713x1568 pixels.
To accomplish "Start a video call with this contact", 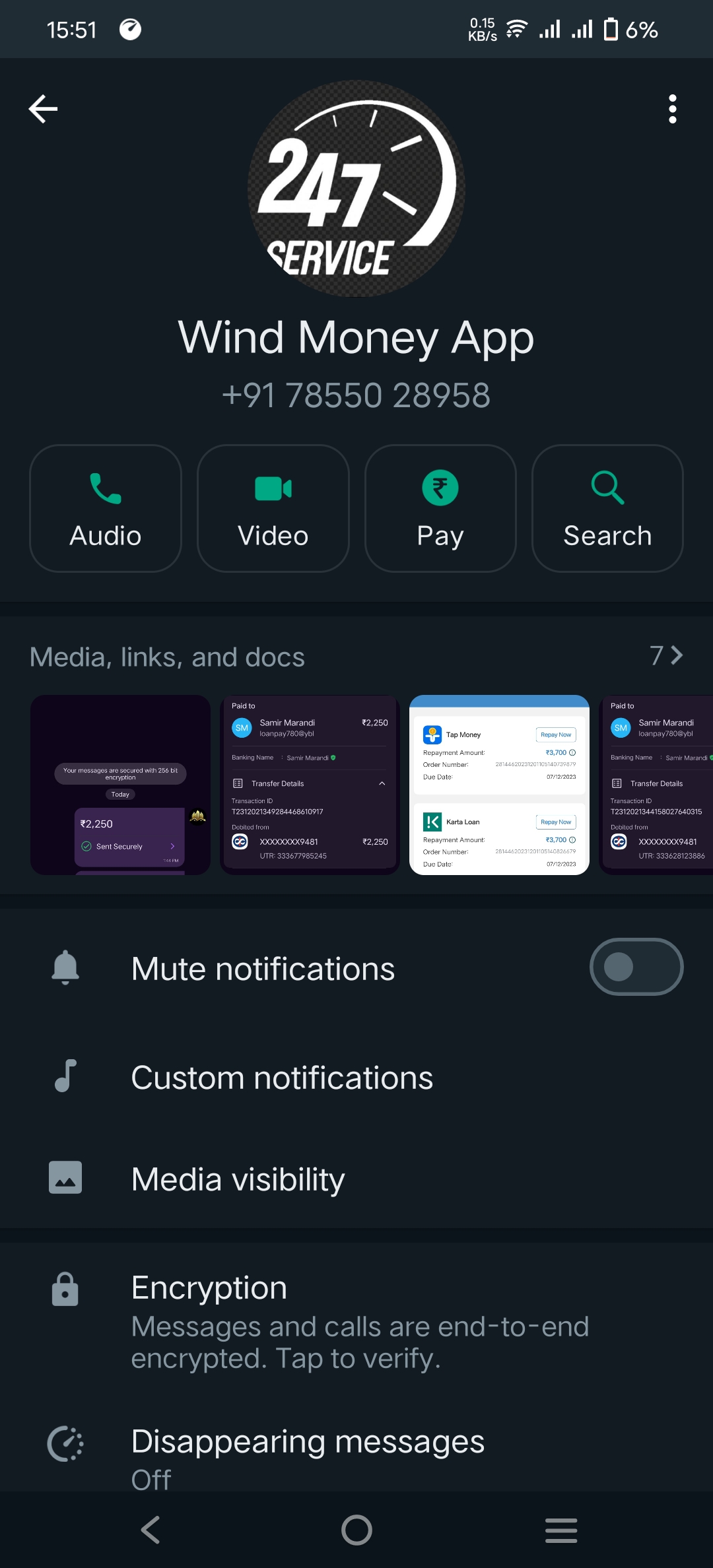I will (273, 508).
